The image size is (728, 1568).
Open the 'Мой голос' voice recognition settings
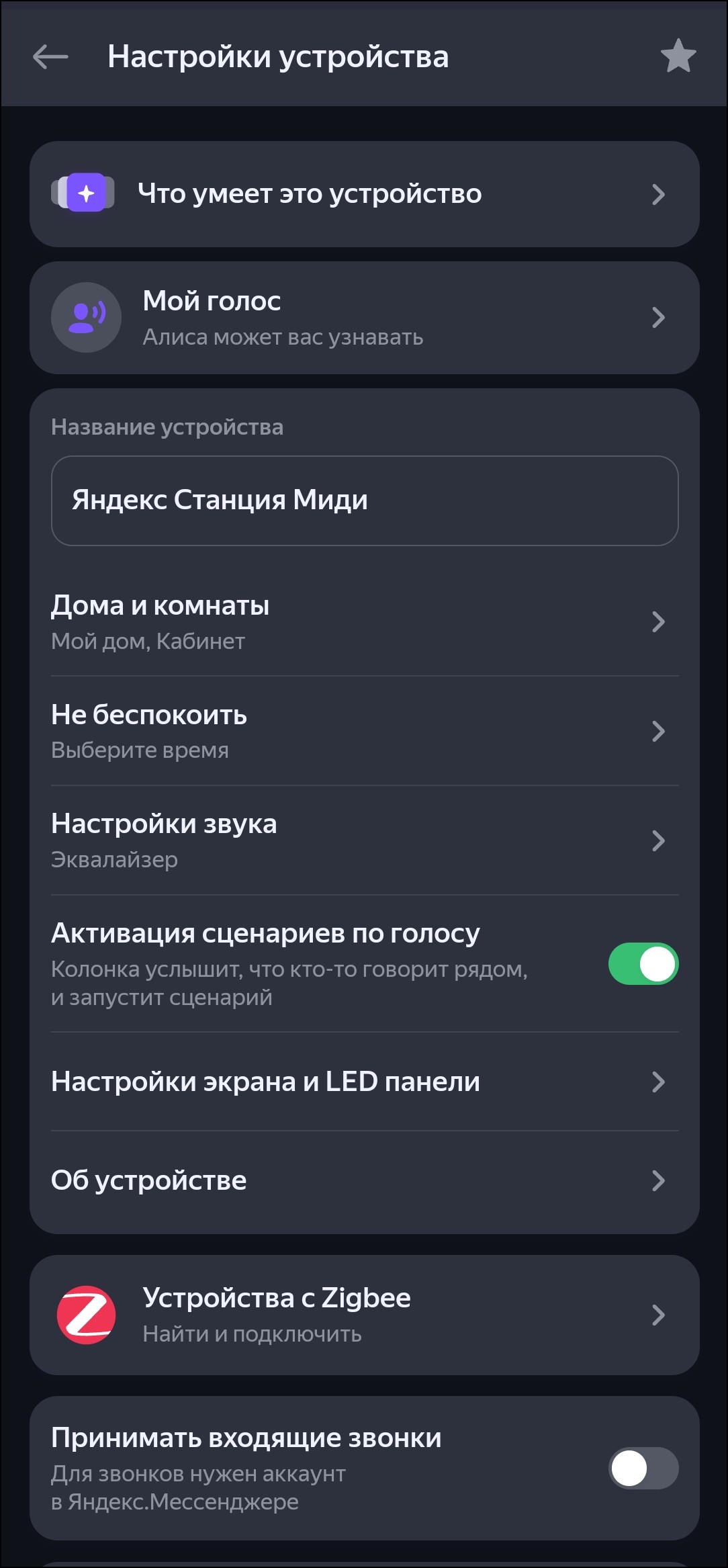coord(364,318)
